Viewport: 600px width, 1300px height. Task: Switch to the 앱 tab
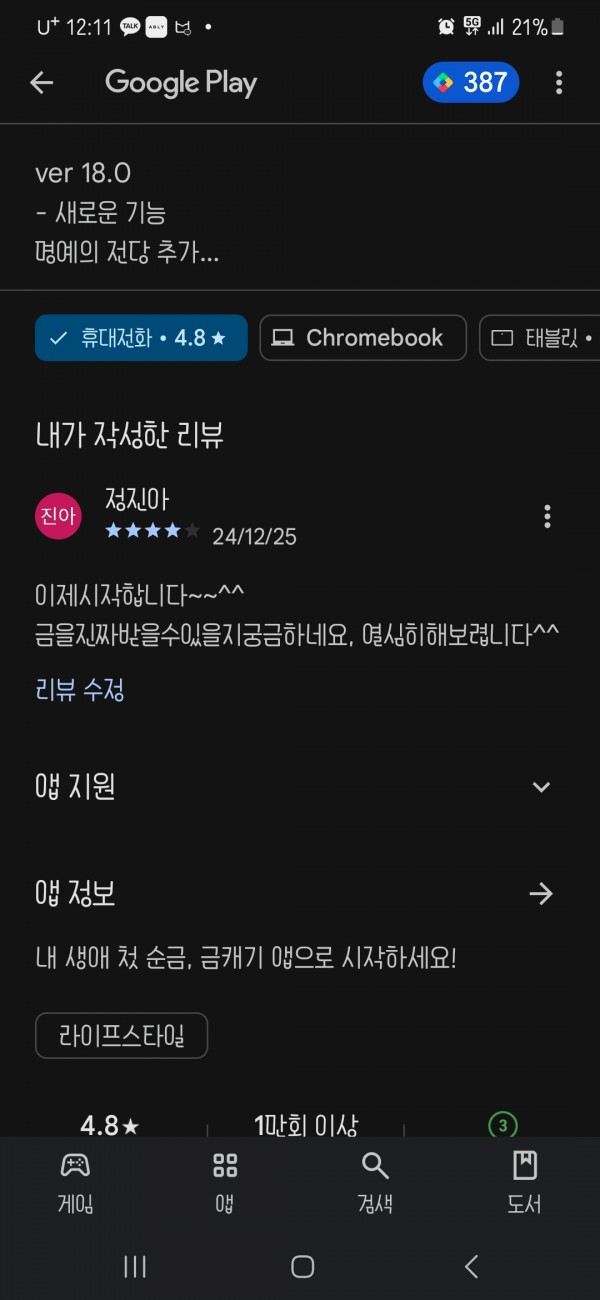tap(225, 1182)
